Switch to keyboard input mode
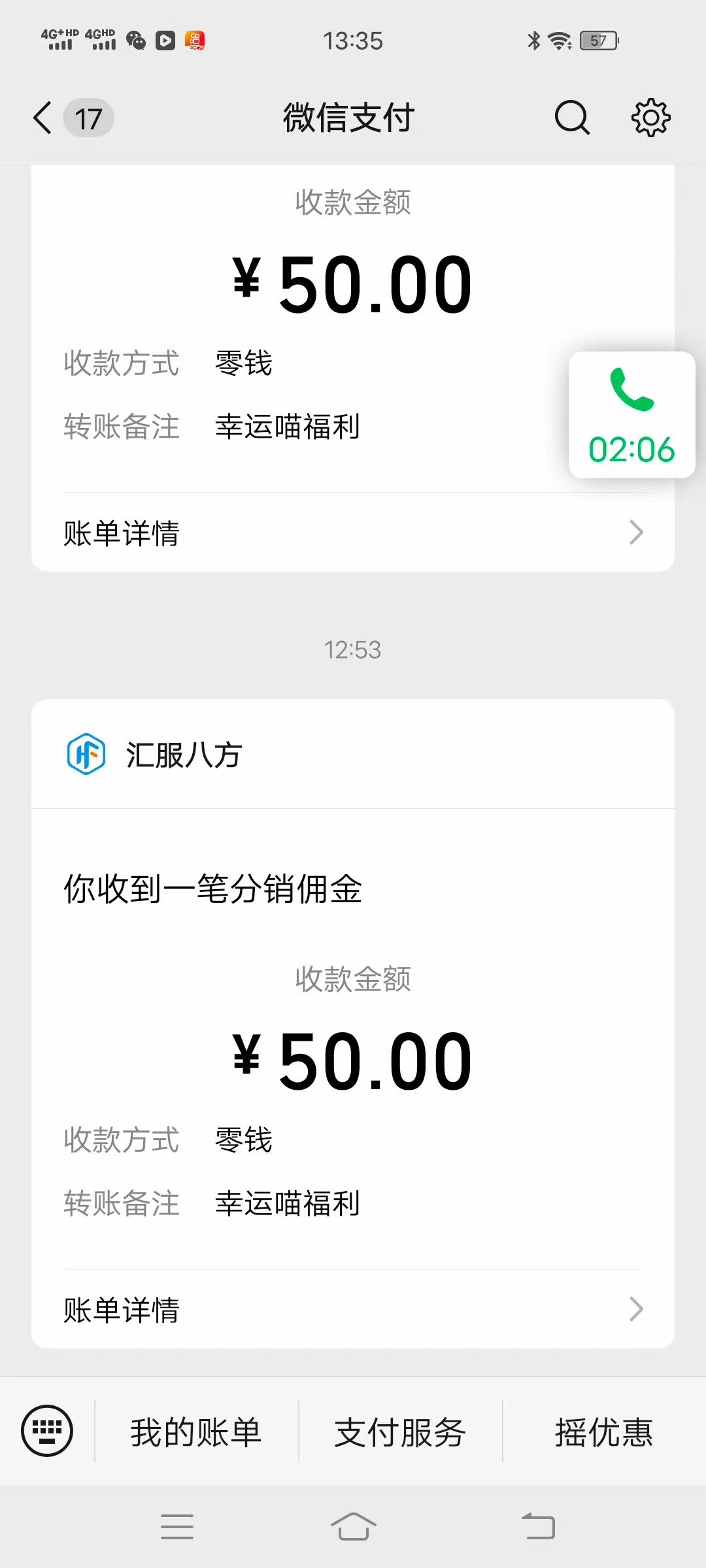This screenshot has width=706, height=1568. pyautogui.click(x=47, y=1431)
